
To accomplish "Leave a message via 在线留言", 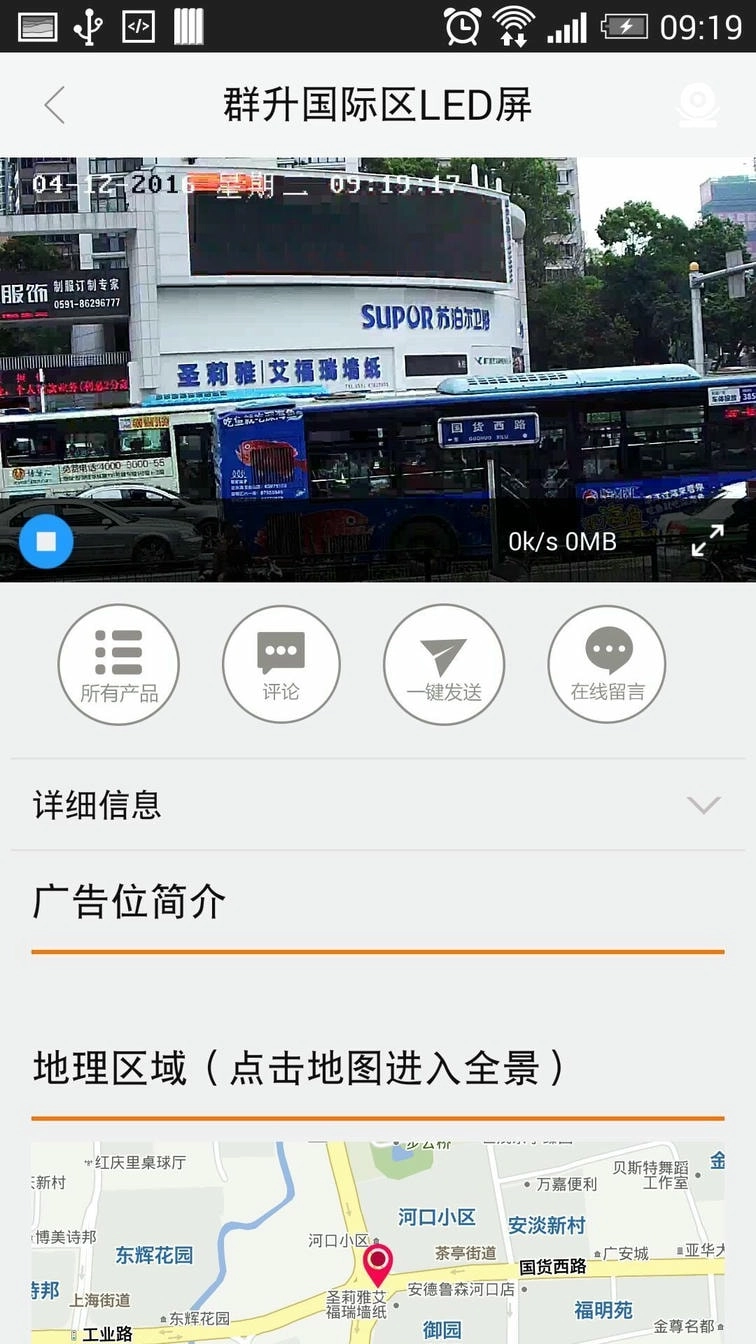I will (607, 664).
